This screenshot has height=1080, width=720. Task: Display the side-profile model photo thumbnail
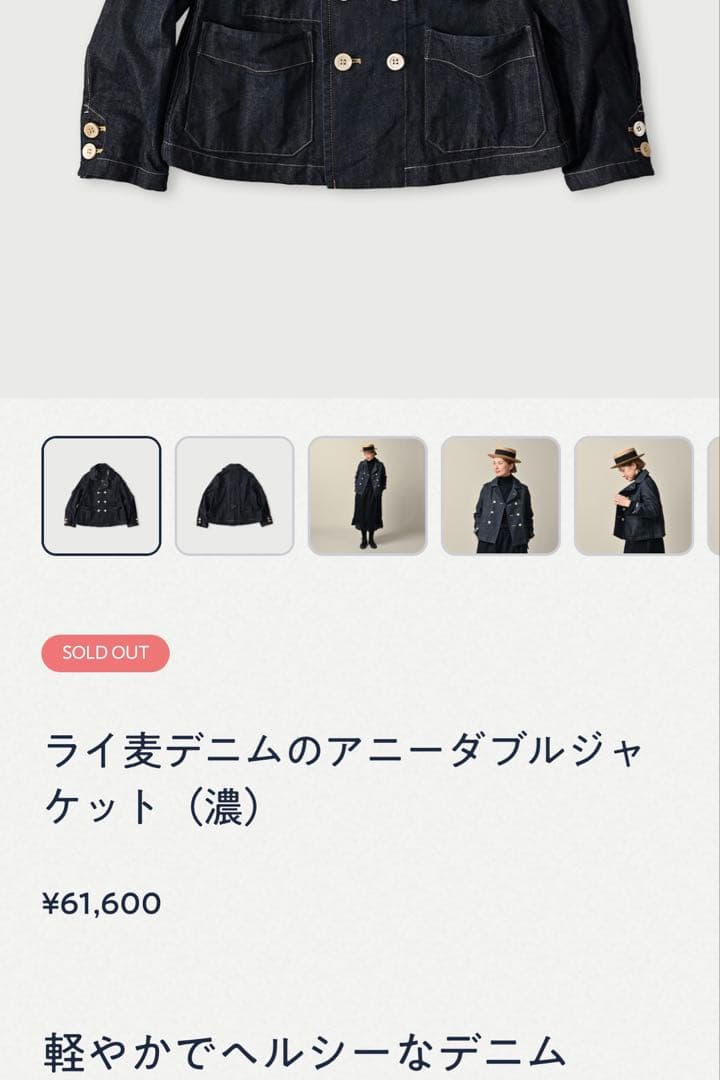coord(633,496)
